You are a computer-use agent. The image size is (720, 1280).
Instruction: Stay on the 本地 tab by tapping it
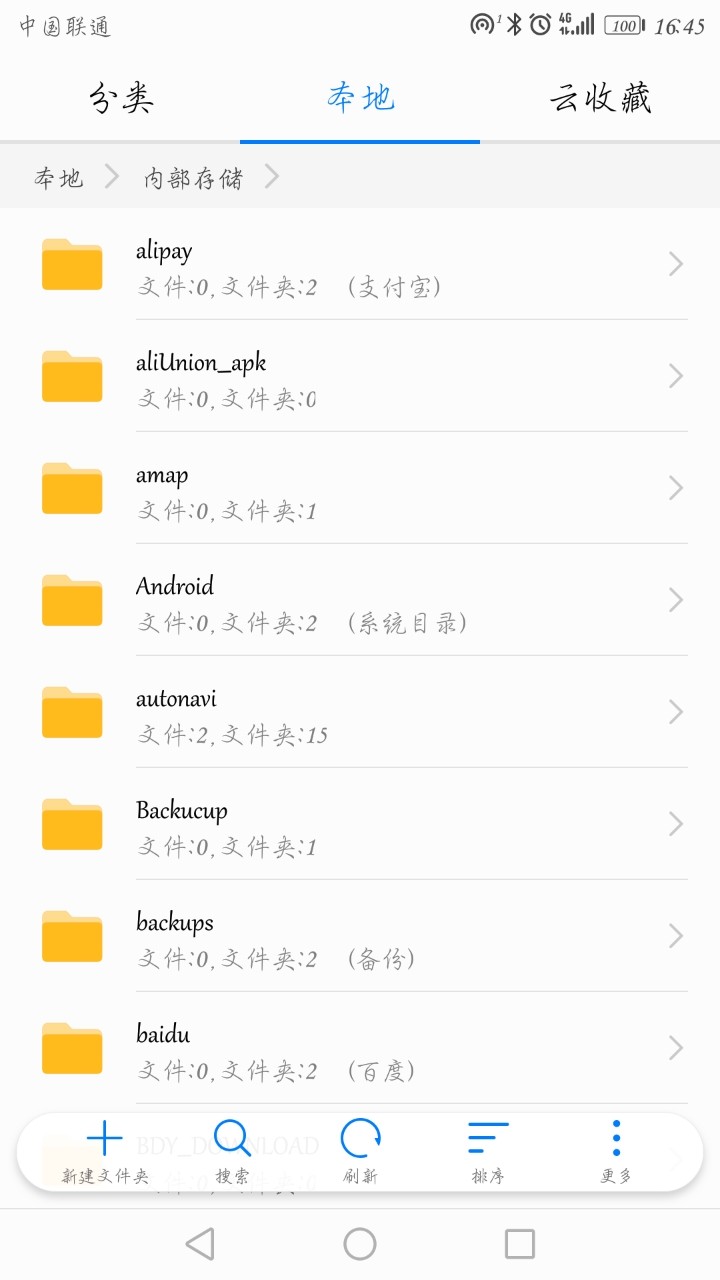tap(359, 99)
